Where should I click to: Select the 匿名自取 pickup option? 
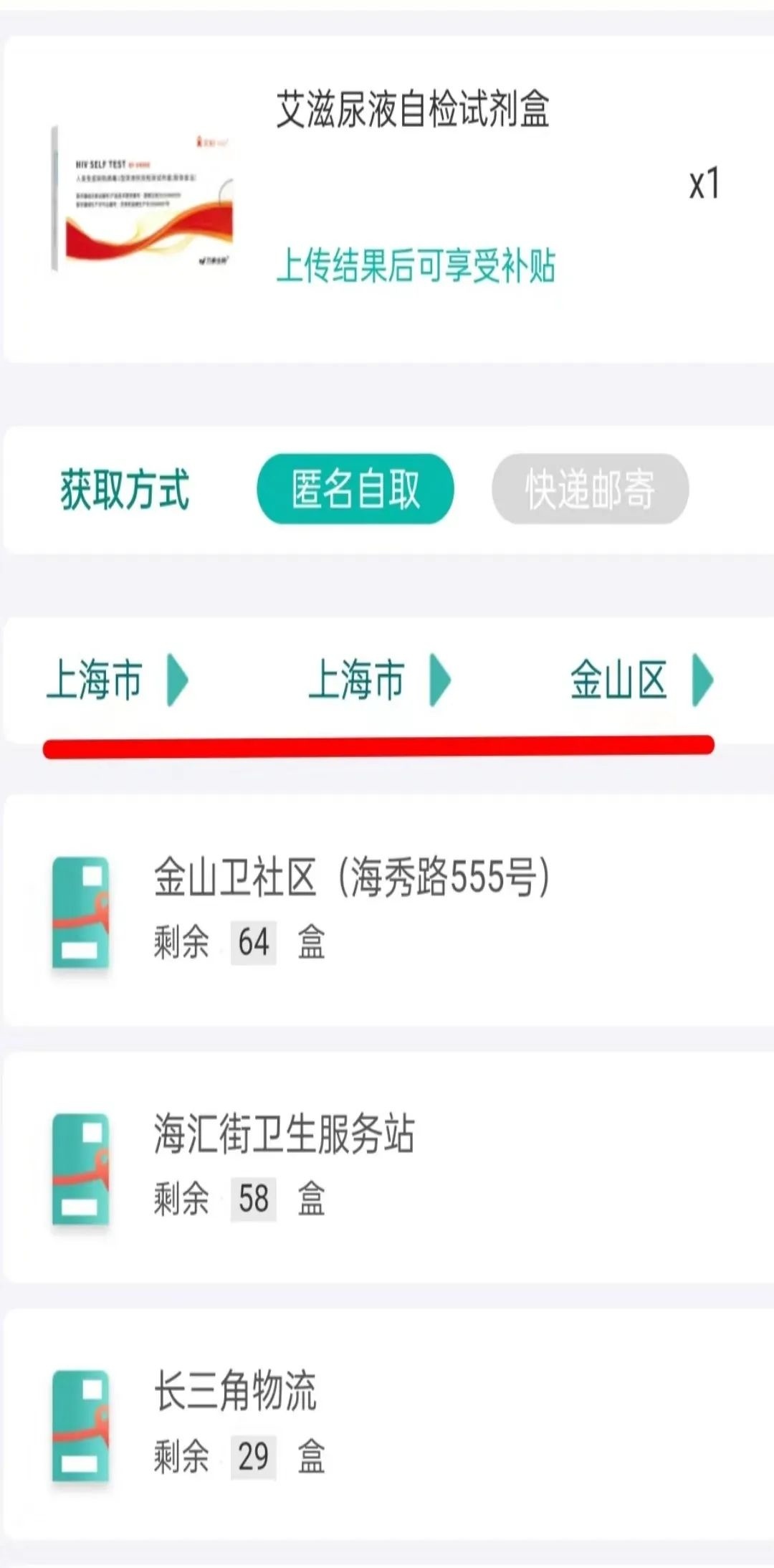355,489
